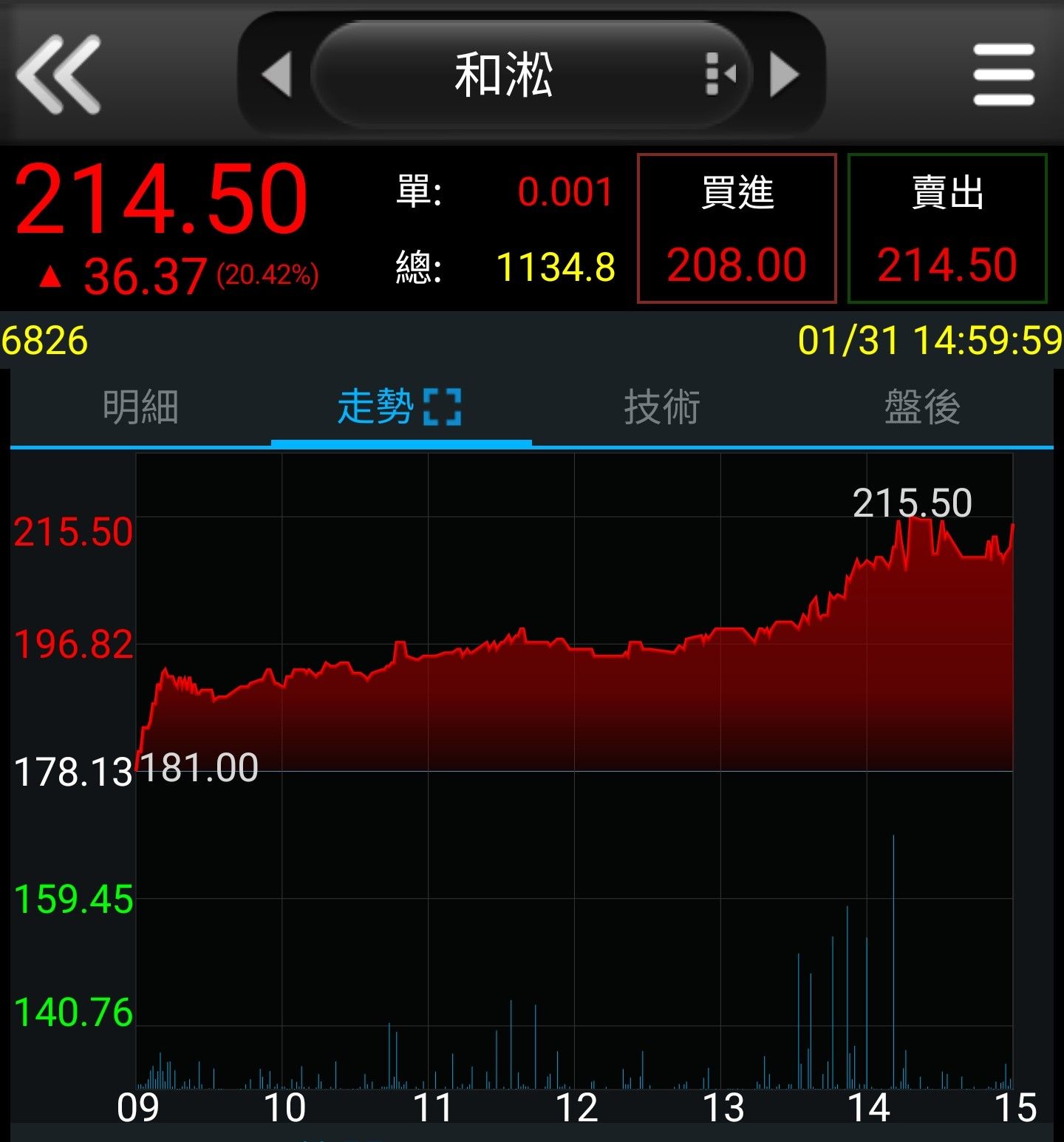Viewport: 1064px width, 1142px height.
Task: Switch to the 明細 tab
Action: pos(140,407)
